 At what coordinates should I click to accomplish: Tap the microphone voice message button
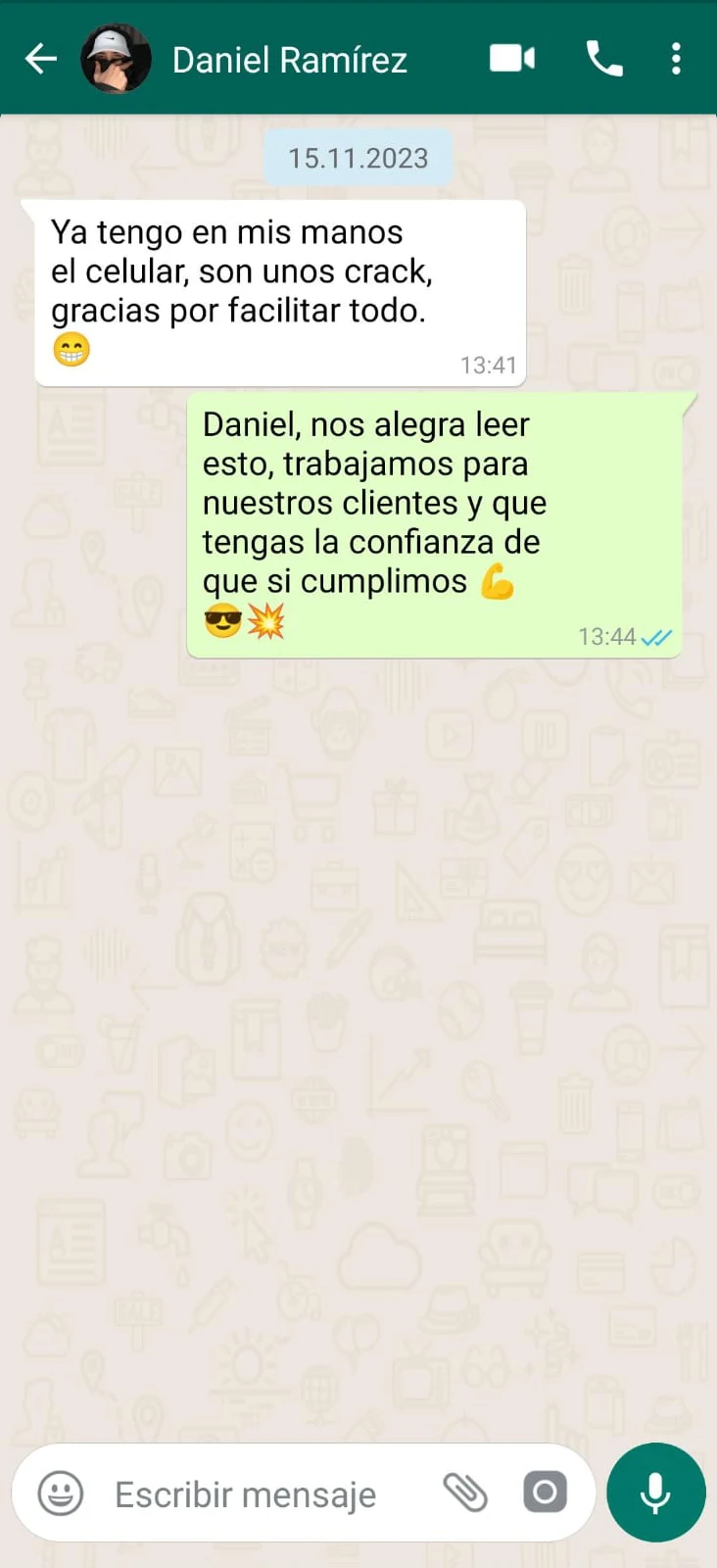tap(655, 1493)
